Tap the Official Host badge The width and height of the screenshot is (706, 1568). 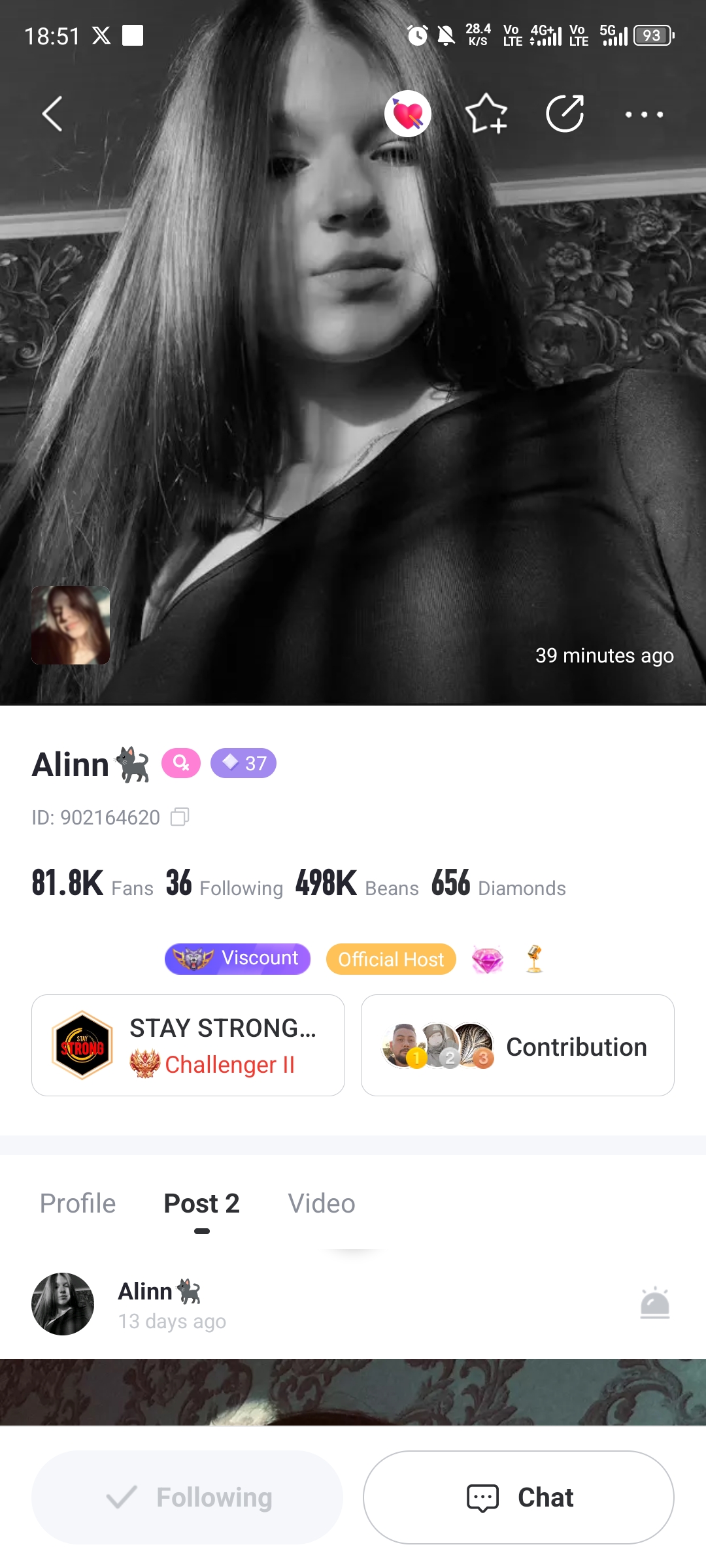tap(391, 959)
